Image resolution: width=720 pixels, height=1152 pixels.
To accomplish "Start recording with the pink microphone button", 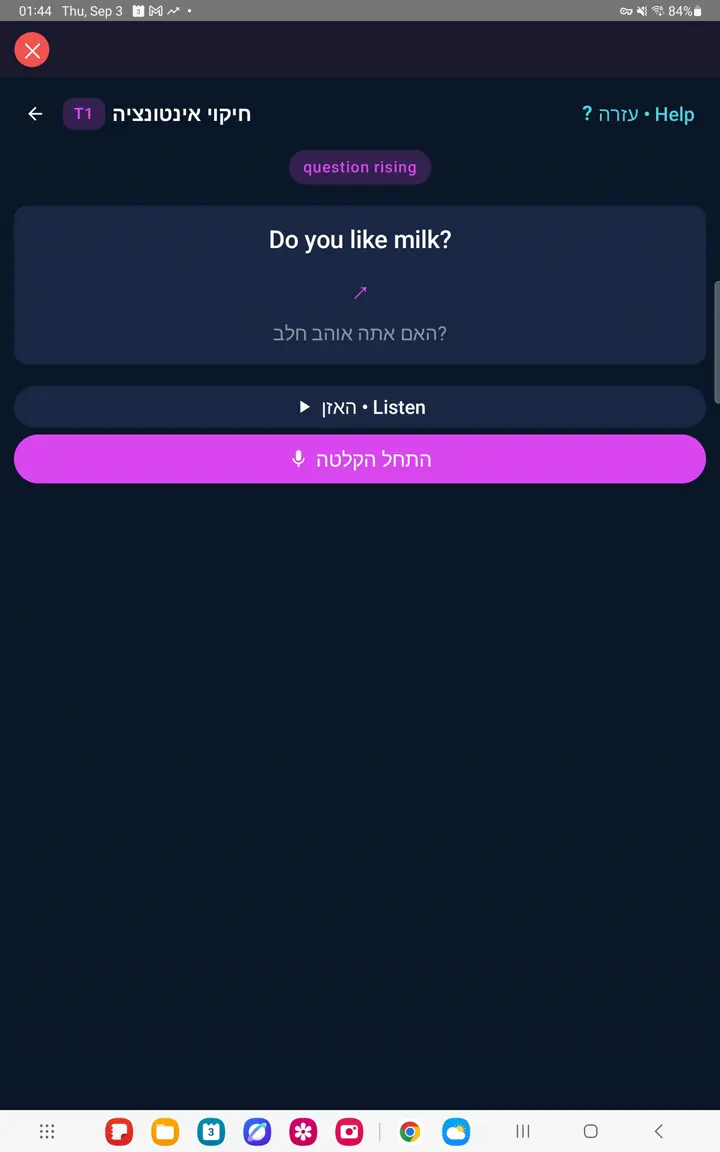I will pos(360,459).
